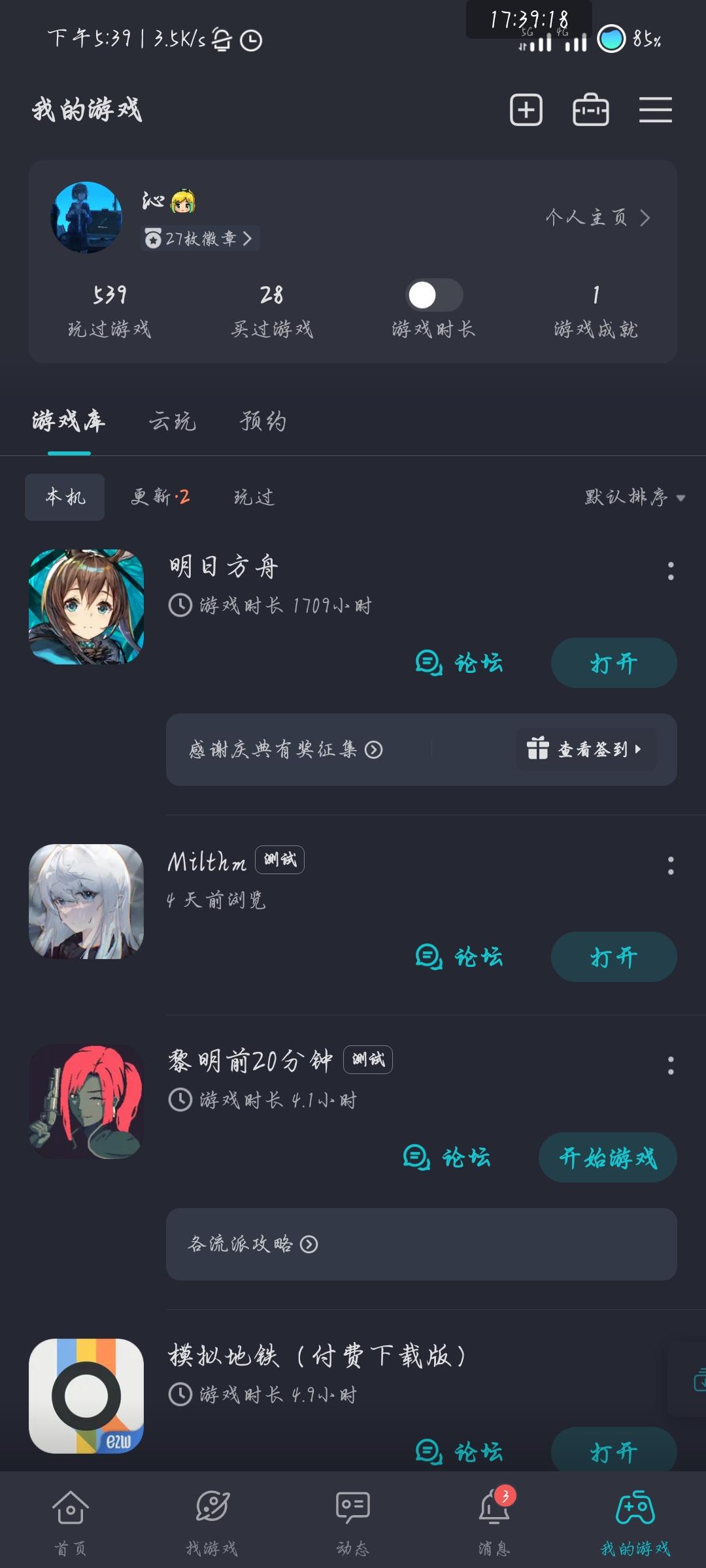Tap 开始游戏 for 黎明前20分钟
Viewport: 706px width, 1568px height.
(607, 1155)
